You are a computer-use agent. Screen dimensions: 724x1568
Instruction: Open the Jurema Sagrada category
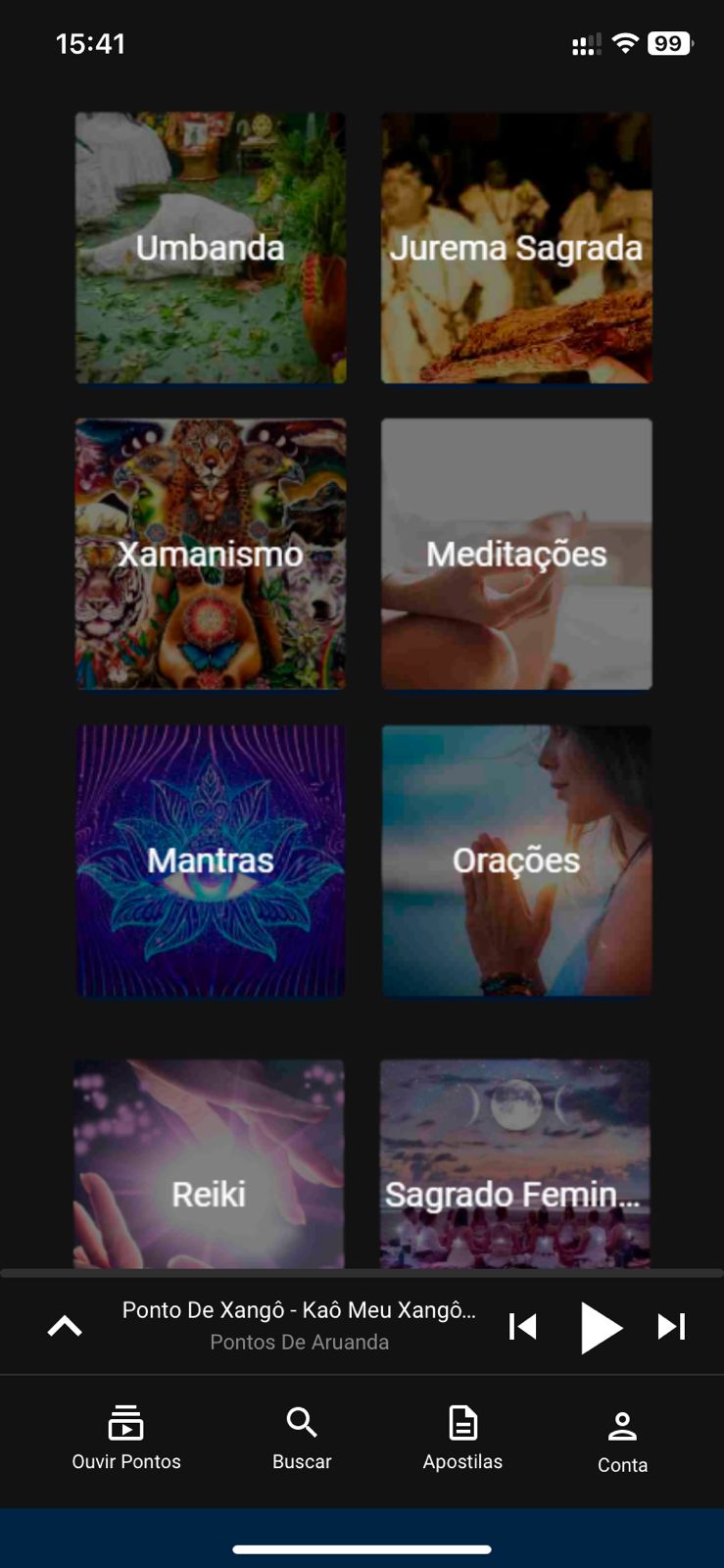tap(516, 248)
